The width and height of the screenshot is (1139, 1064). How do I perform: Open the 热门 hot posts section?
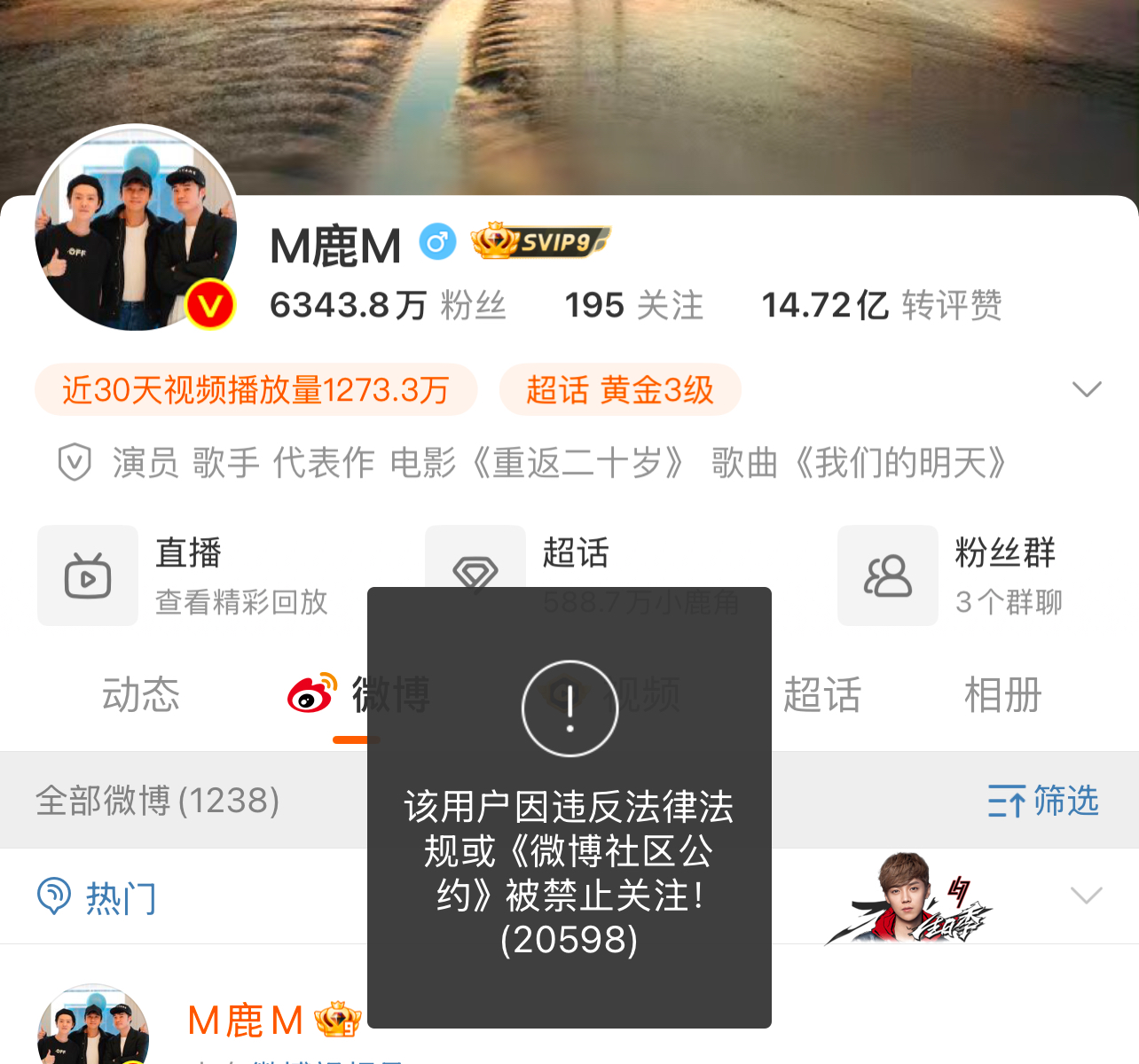[x=98, y=897]
